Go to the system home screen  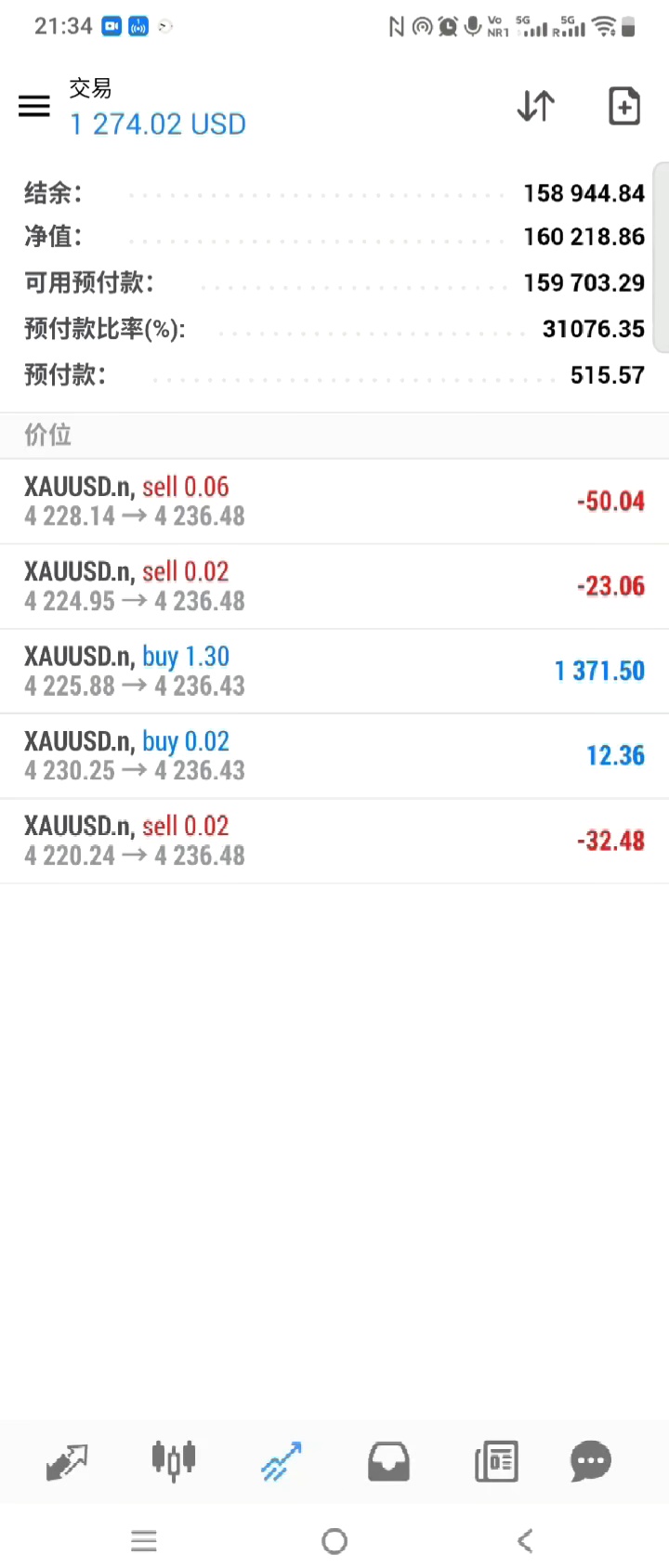334,1541
